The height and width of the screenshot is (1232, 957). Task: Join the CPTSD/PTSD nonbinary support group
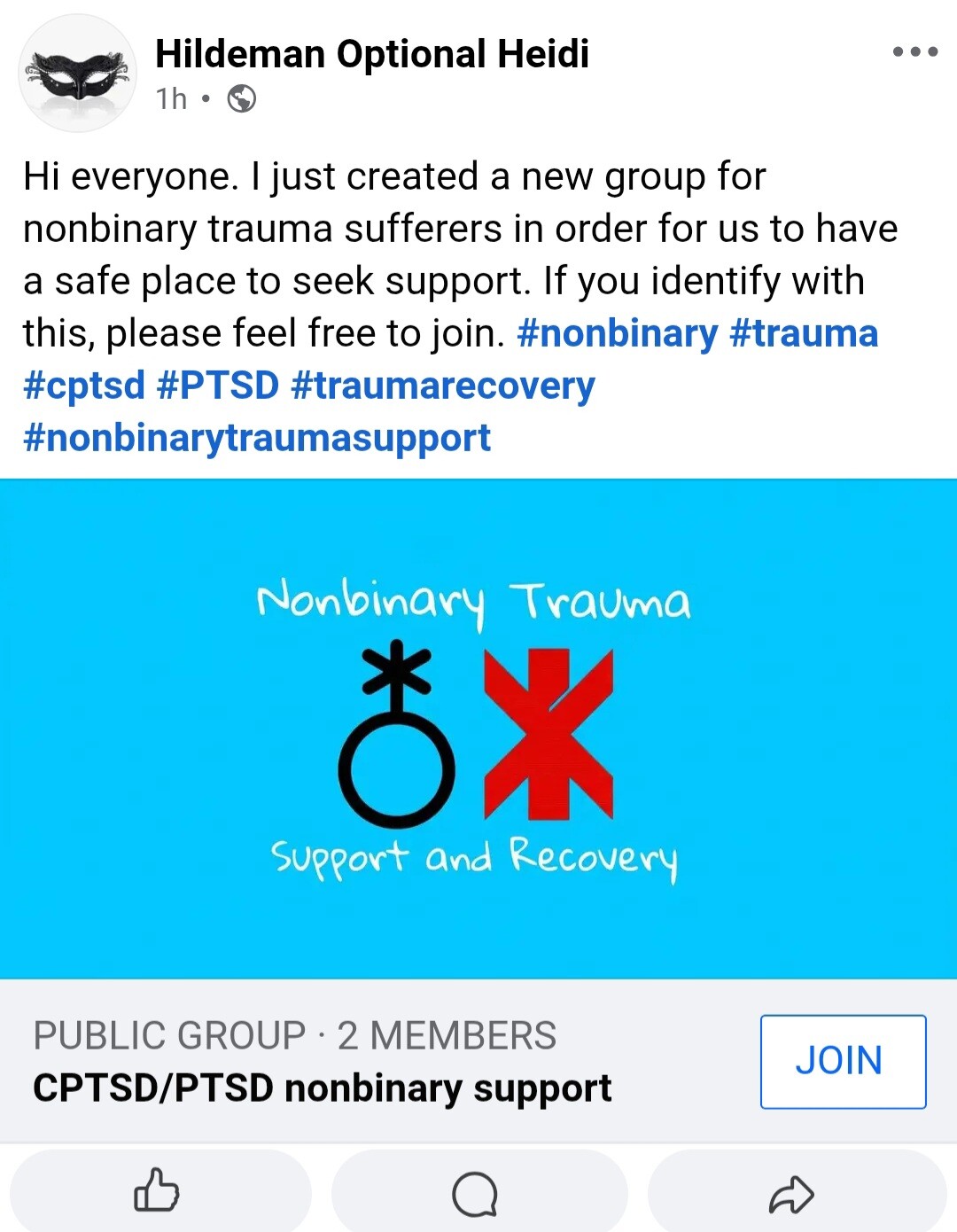tap(843, 1061)
